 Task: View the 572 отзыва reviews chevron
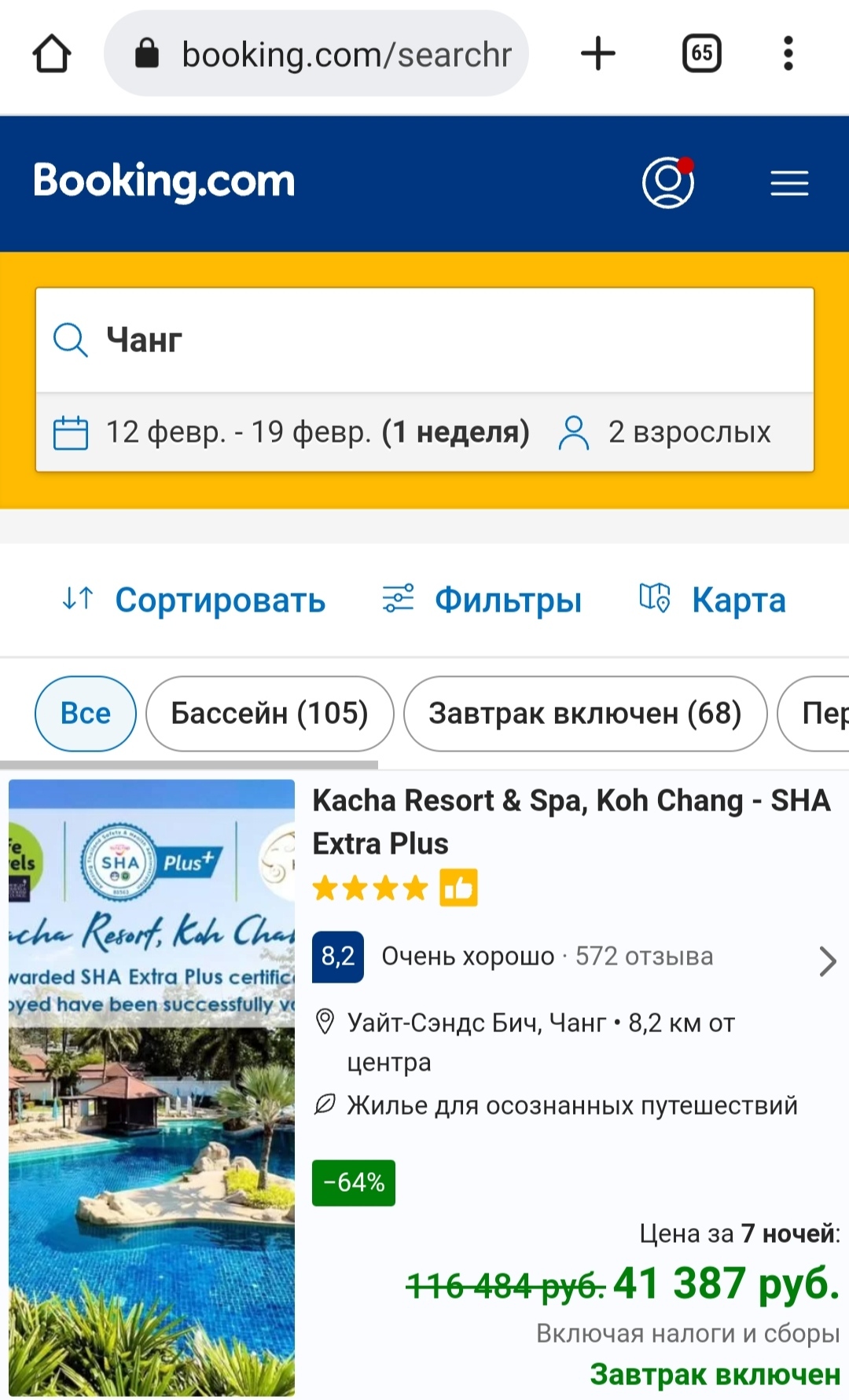coord(827,961)
